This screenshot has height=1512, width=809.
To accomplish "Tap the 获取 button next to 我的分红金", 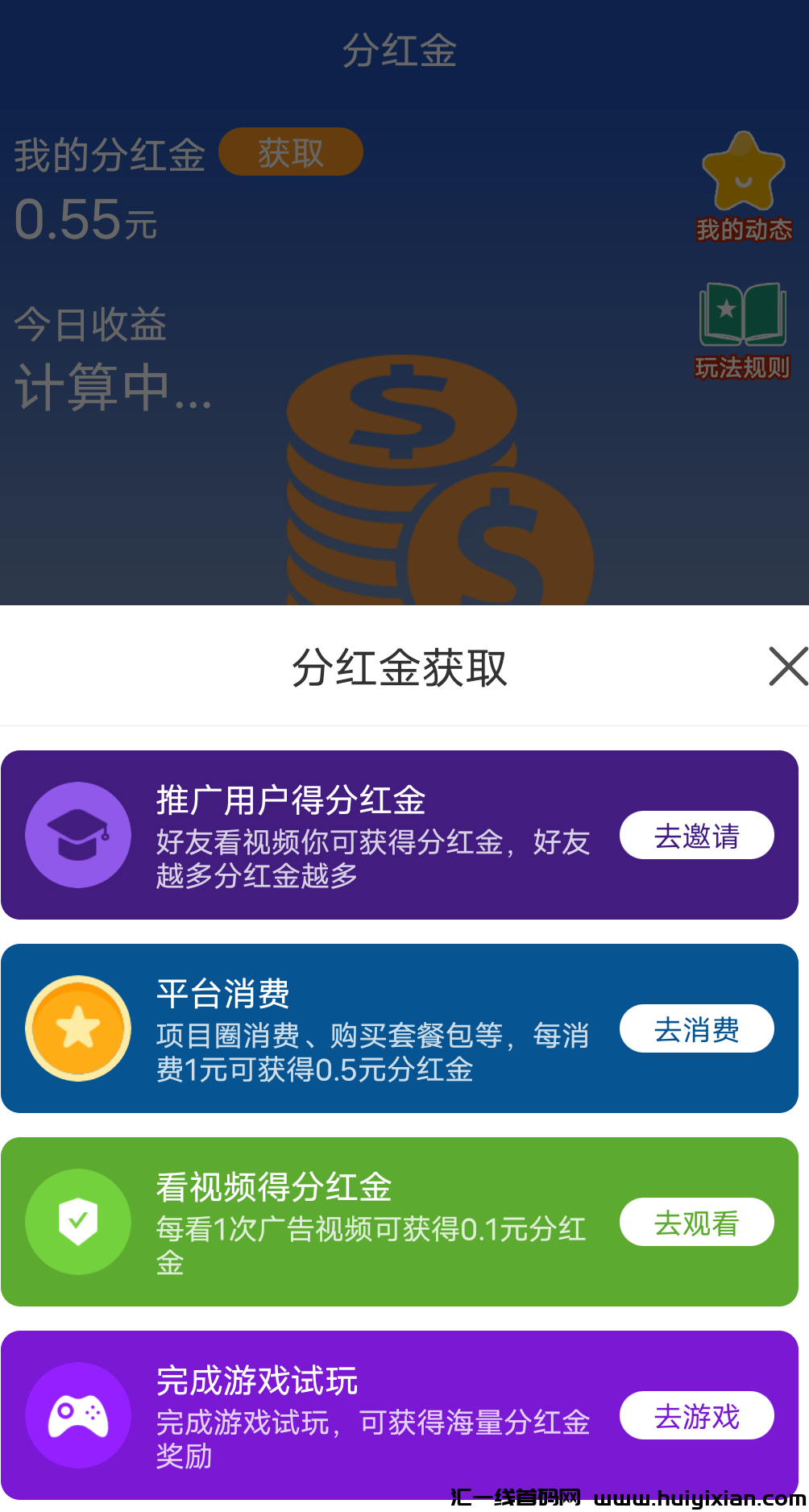I will 290,151.
